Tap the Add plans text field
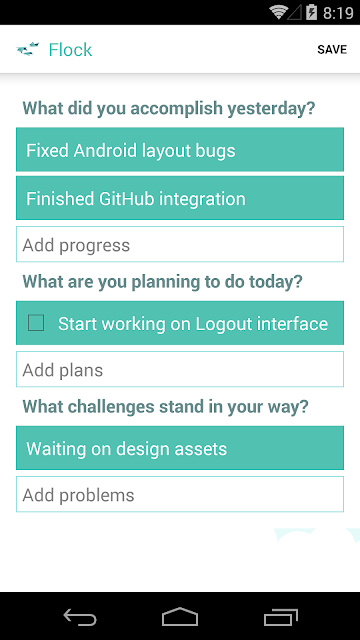This screenshot has height=640, width=360. click(180, 369)
